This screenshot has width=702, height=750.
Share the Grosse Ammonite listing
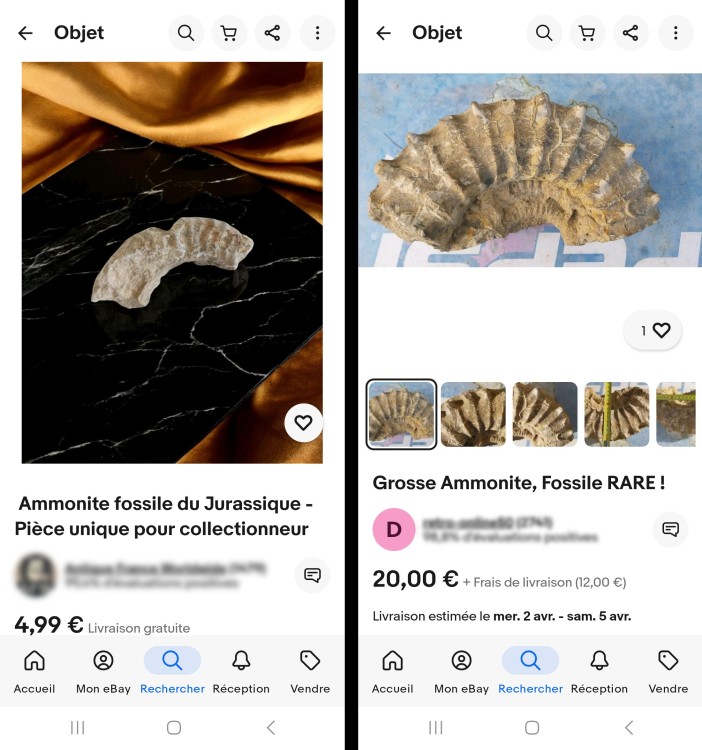[630, 33]
